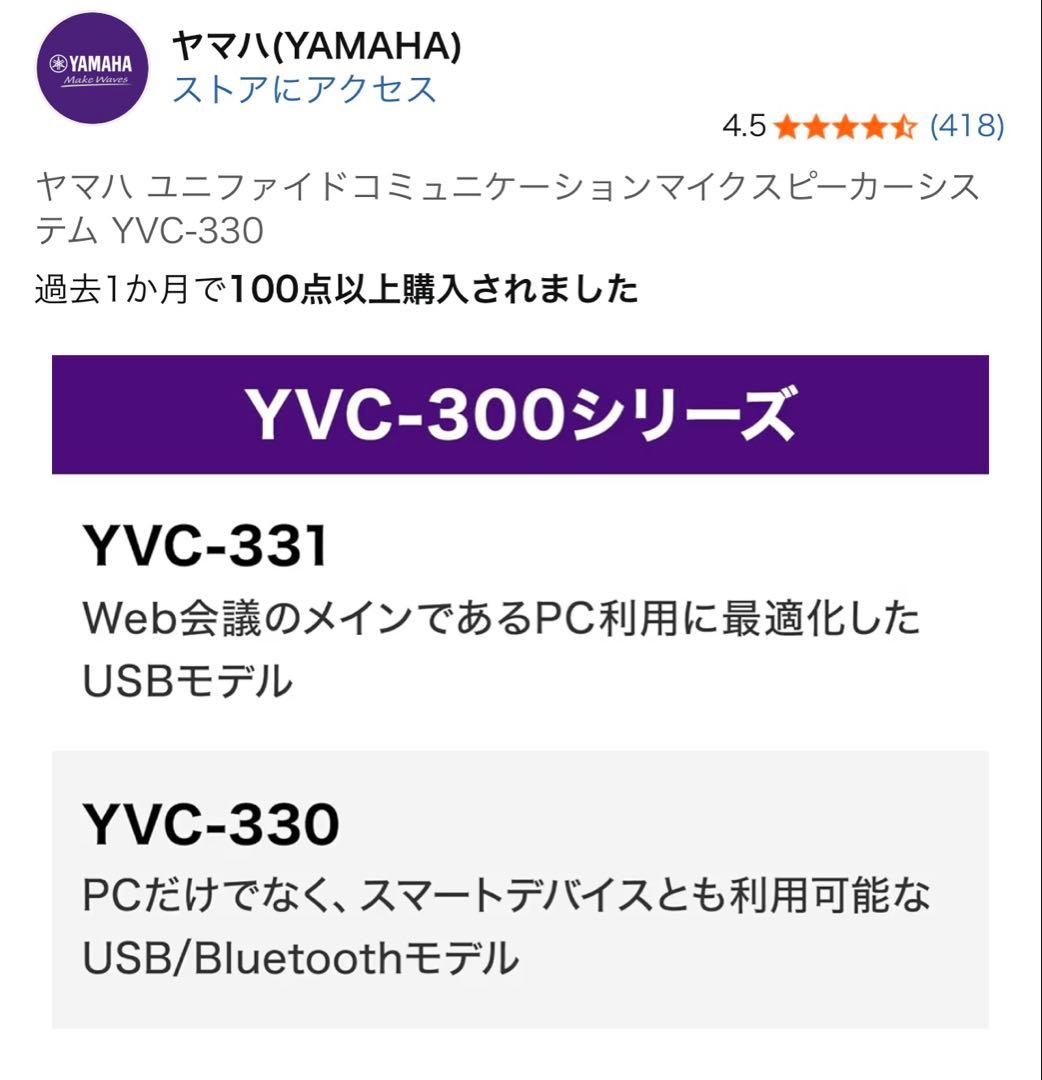
Task: Click the half-filled last rating star
Action: (903, 127)
